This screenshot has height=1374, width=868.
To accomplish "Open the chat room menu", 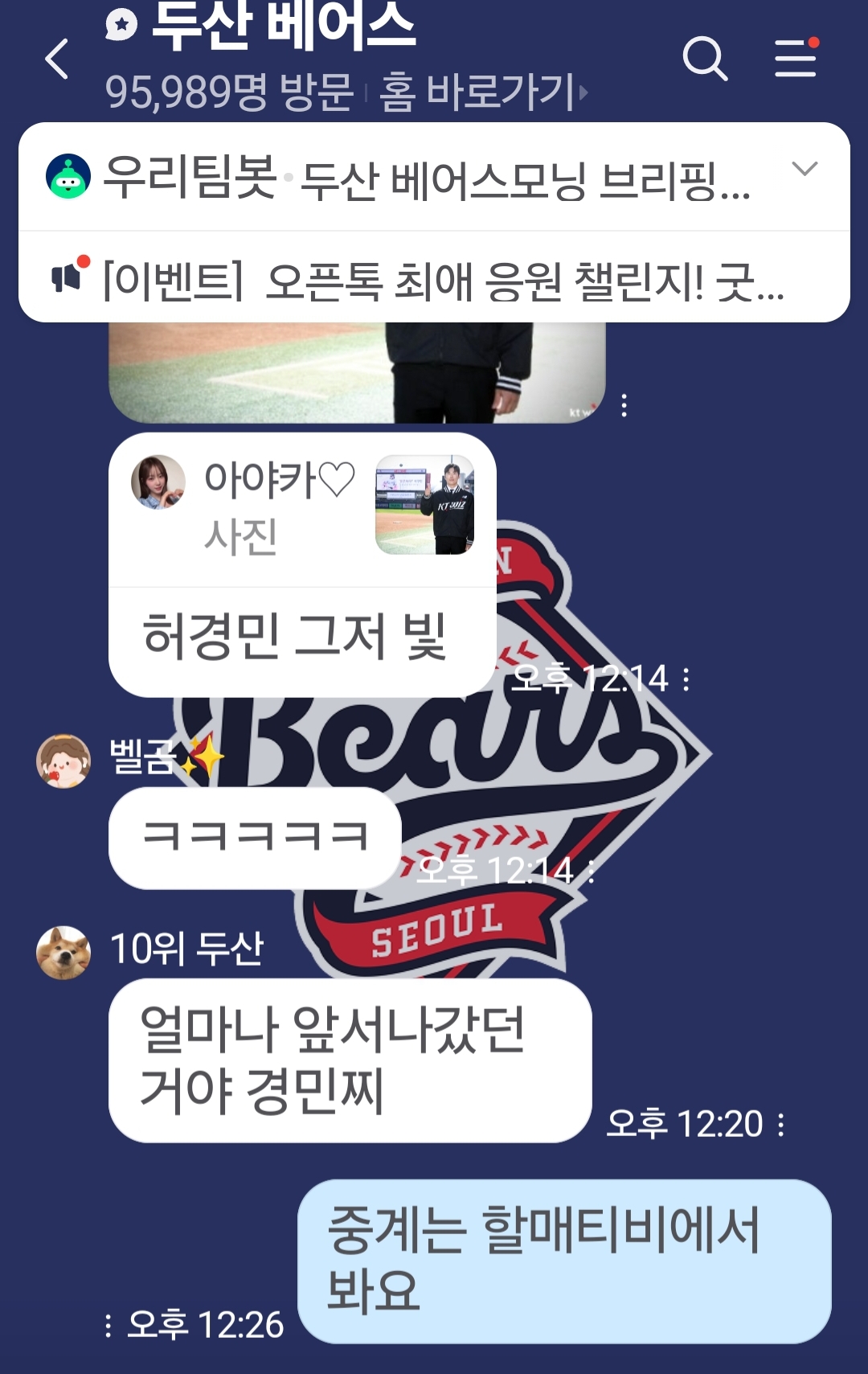I will coord(796,59).
